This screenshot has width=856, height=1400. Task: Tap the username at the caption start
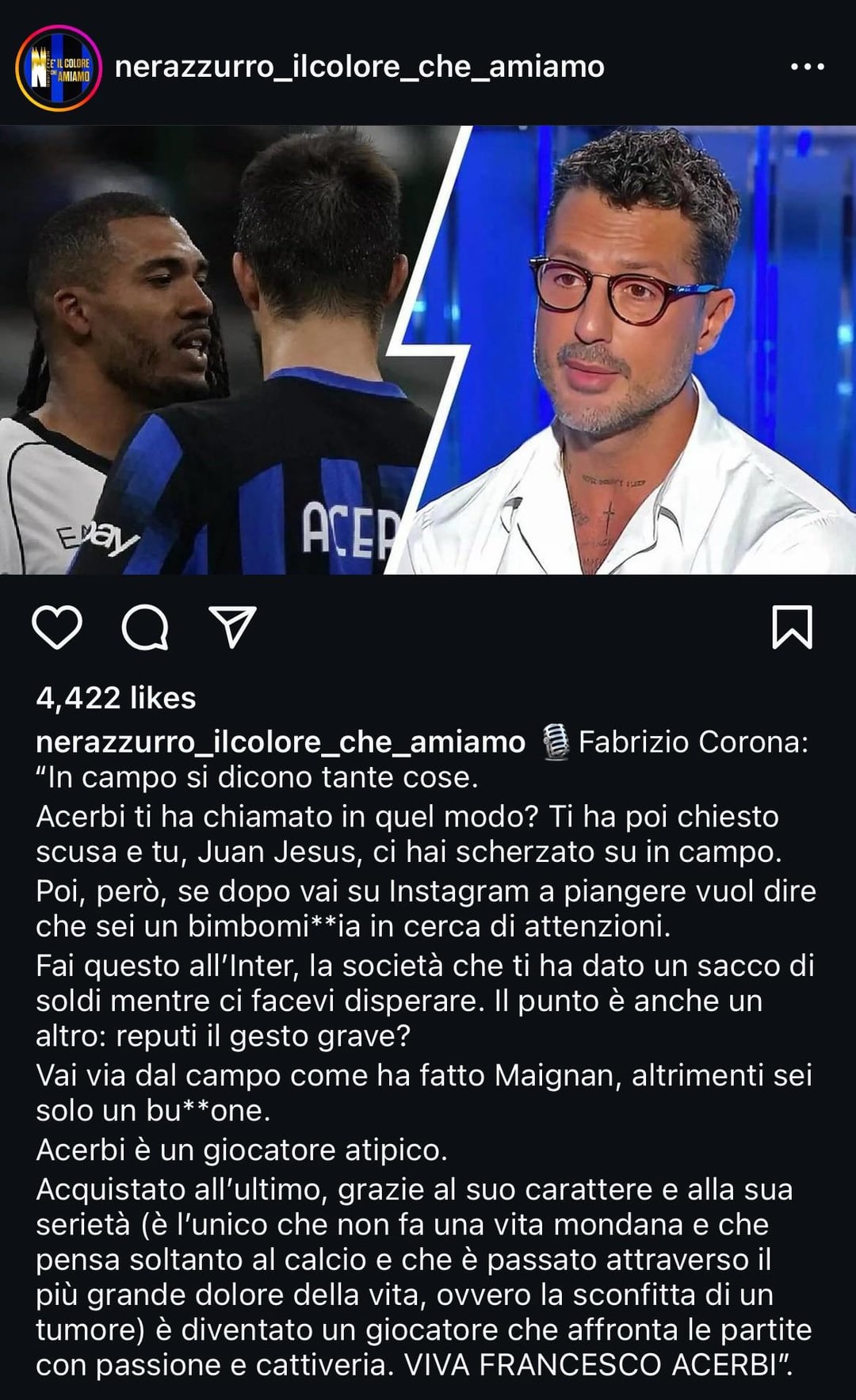tap(281, 742)
